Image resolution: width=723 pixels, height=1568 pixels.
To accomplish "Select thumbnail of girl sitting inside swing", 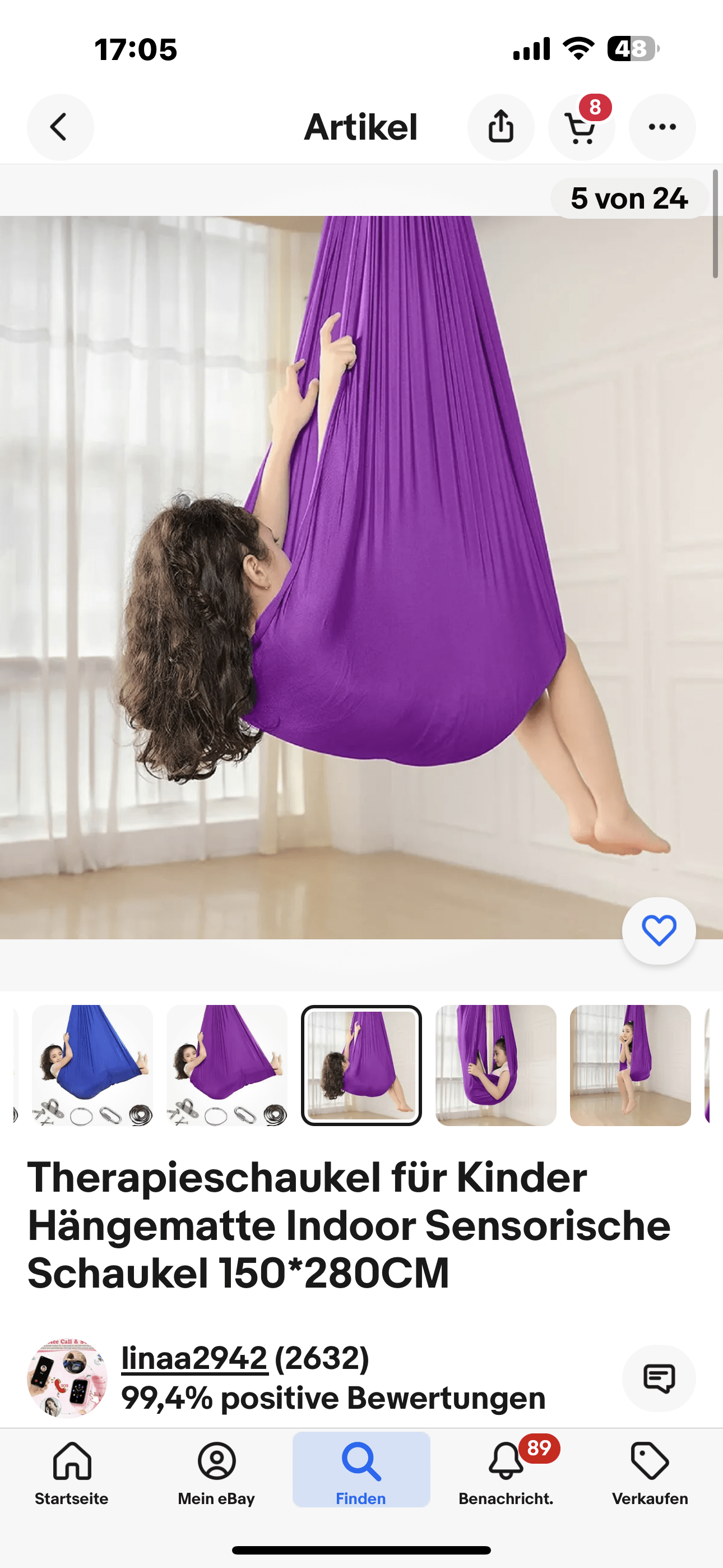I will 495,1065.
